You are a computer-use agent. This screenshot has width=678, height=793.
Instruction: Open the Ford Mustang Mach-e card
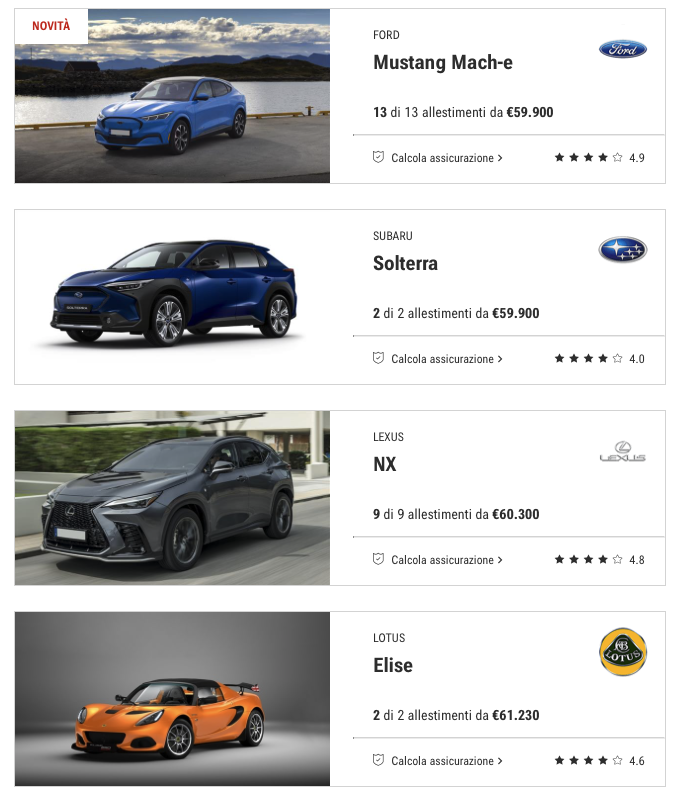[442, 62]
